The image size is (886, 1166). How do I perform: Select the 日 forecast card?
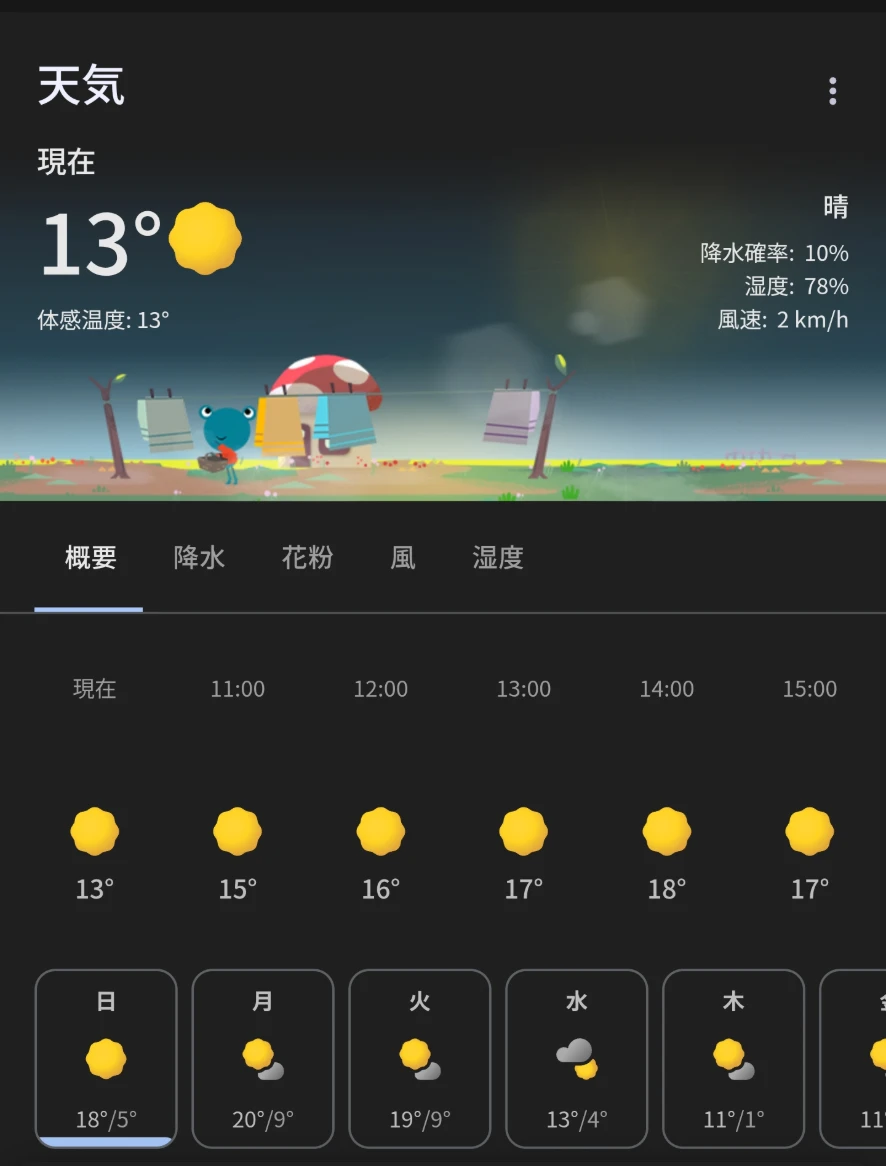coord(106,1058)
